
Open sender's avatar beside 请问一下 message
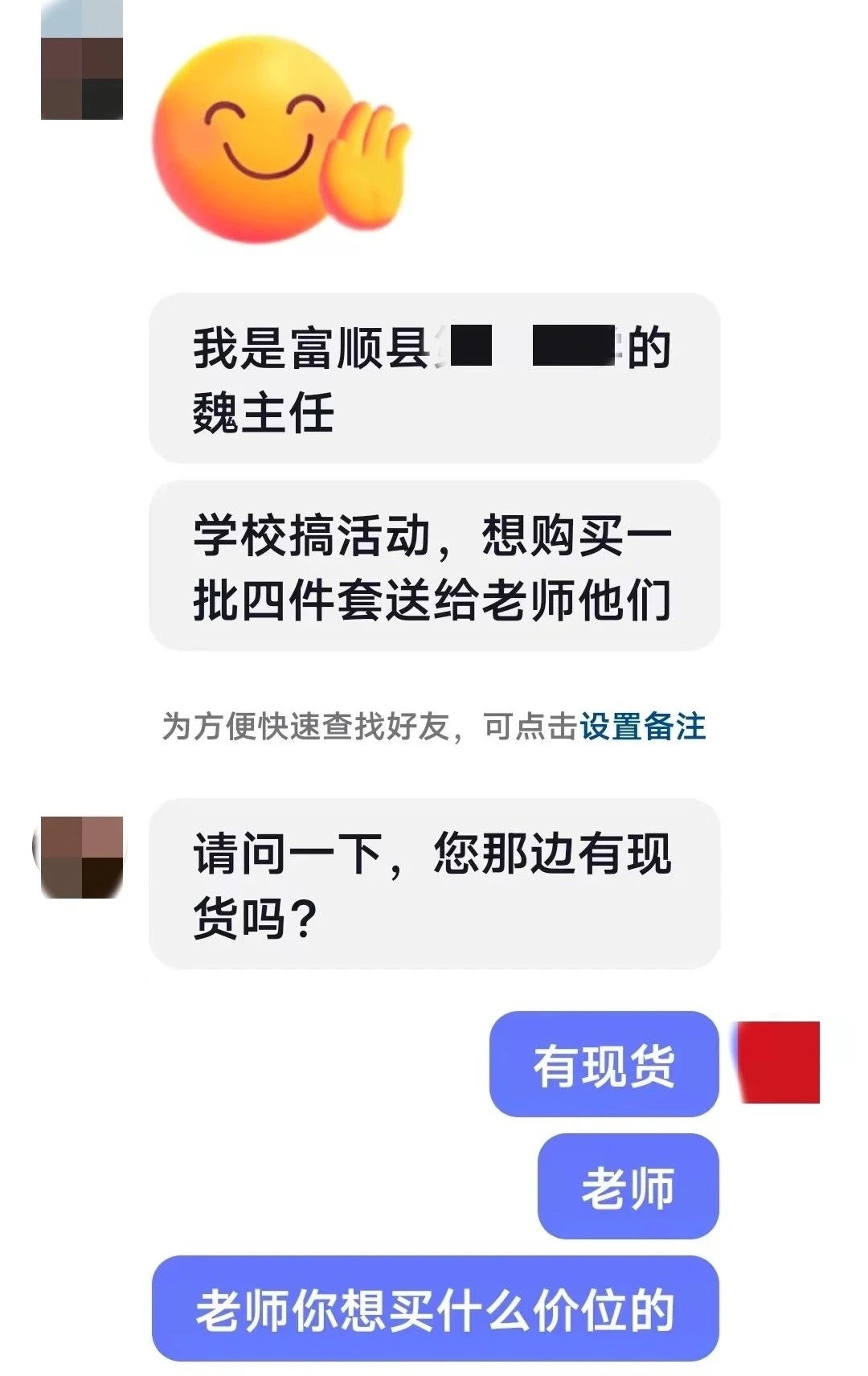(x=80, y=857)
